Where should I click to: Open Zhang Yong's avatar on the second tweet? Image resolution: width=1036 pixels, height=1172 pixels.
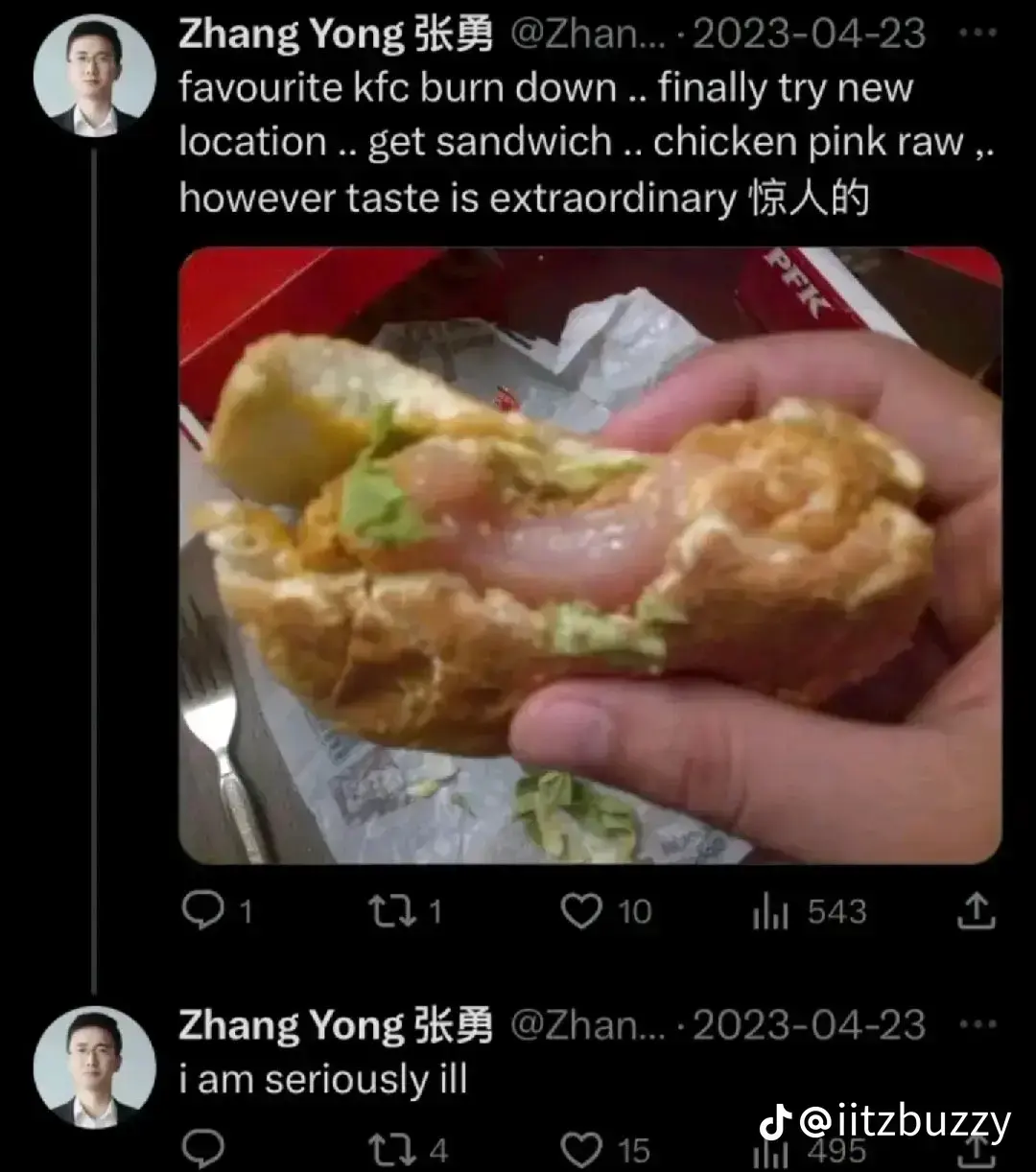(x=94, y=1067)
